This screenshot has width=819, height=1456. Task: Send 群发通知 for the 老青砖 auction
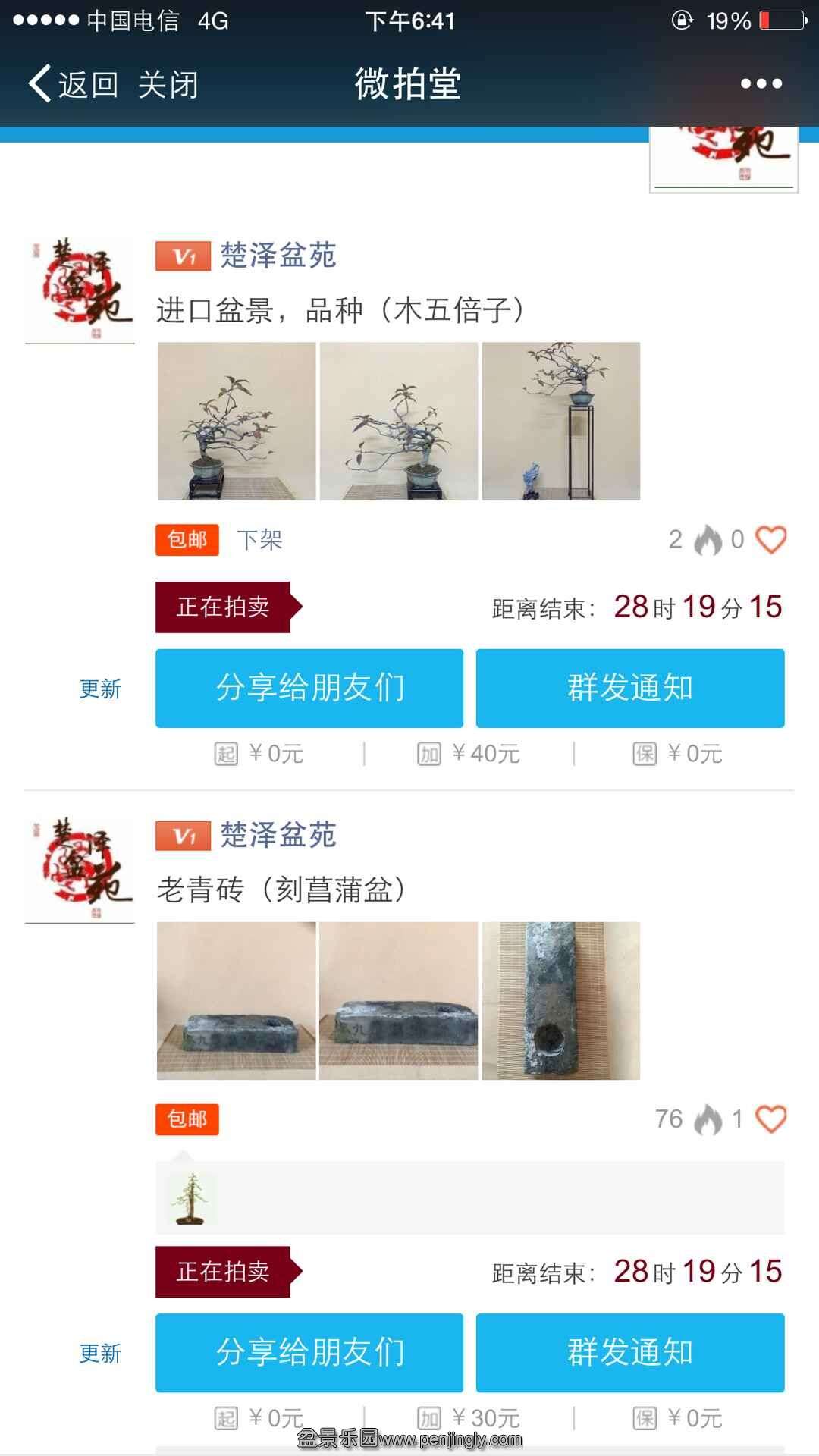click(630, 1352)
